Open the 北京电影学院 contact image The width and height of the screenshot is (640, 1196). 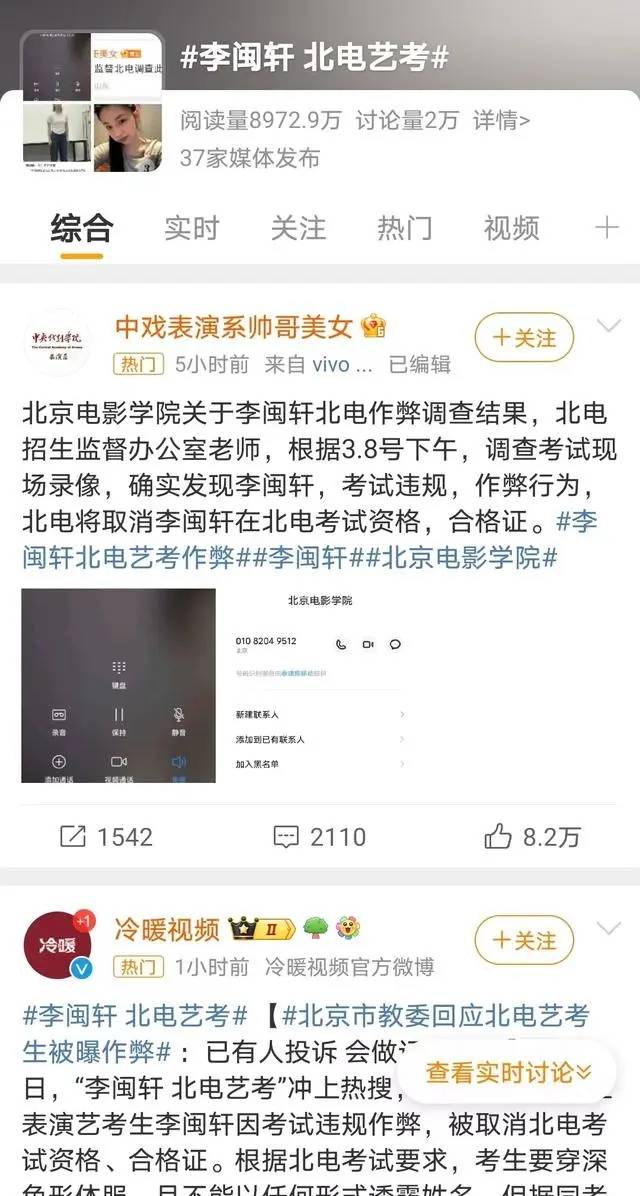pyautogui.click(x=319, y=685)
